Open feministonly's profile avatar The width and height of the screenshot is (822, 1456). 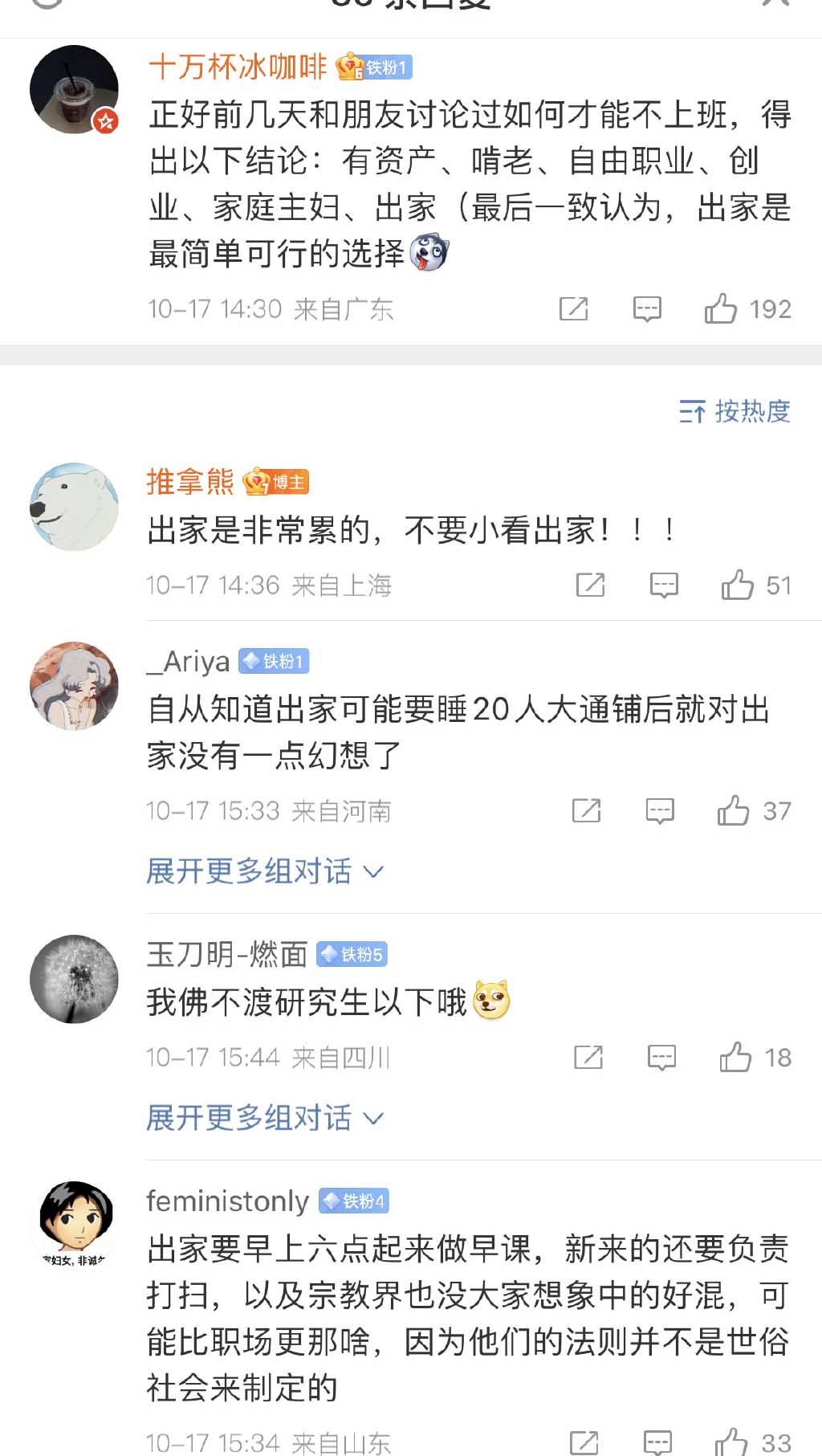coord(74,1222)
